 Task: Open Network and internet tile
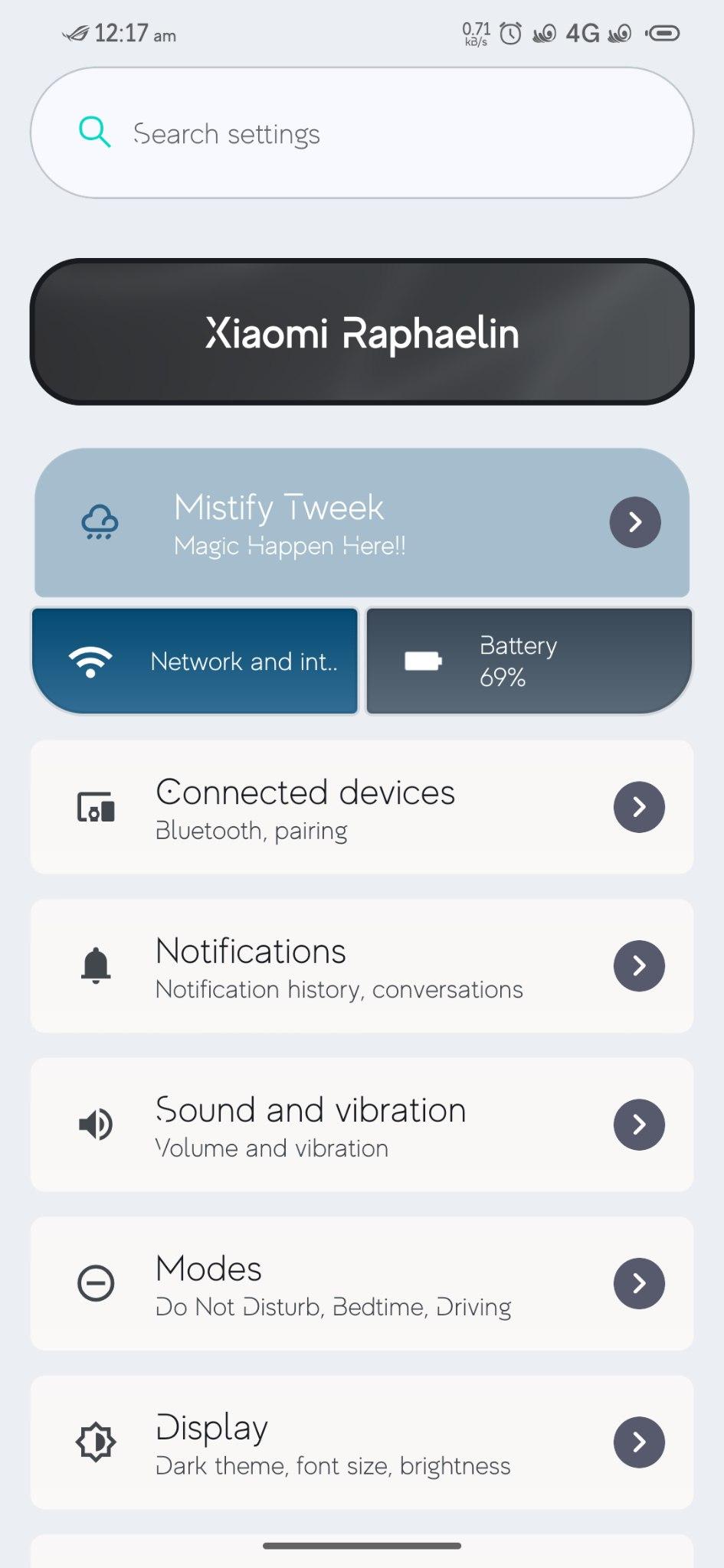[195, 661]
